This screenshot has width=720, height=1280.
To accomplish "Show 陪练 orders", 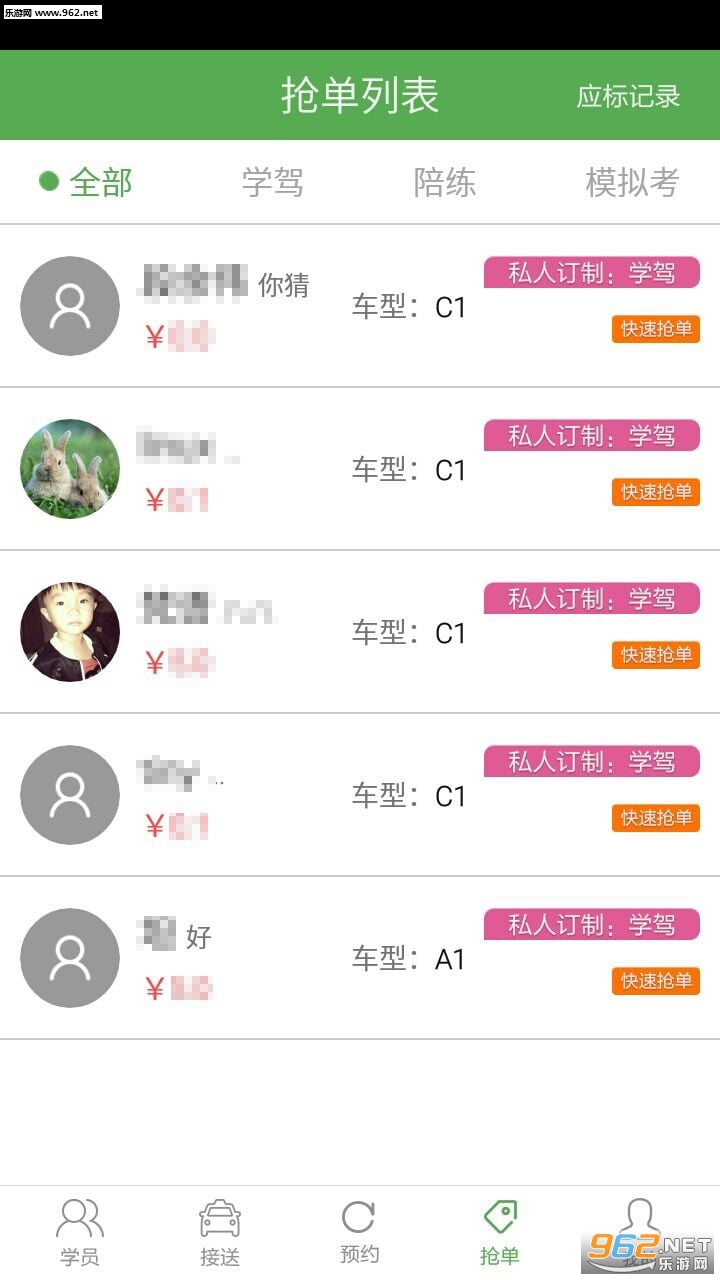I will 444,182.
